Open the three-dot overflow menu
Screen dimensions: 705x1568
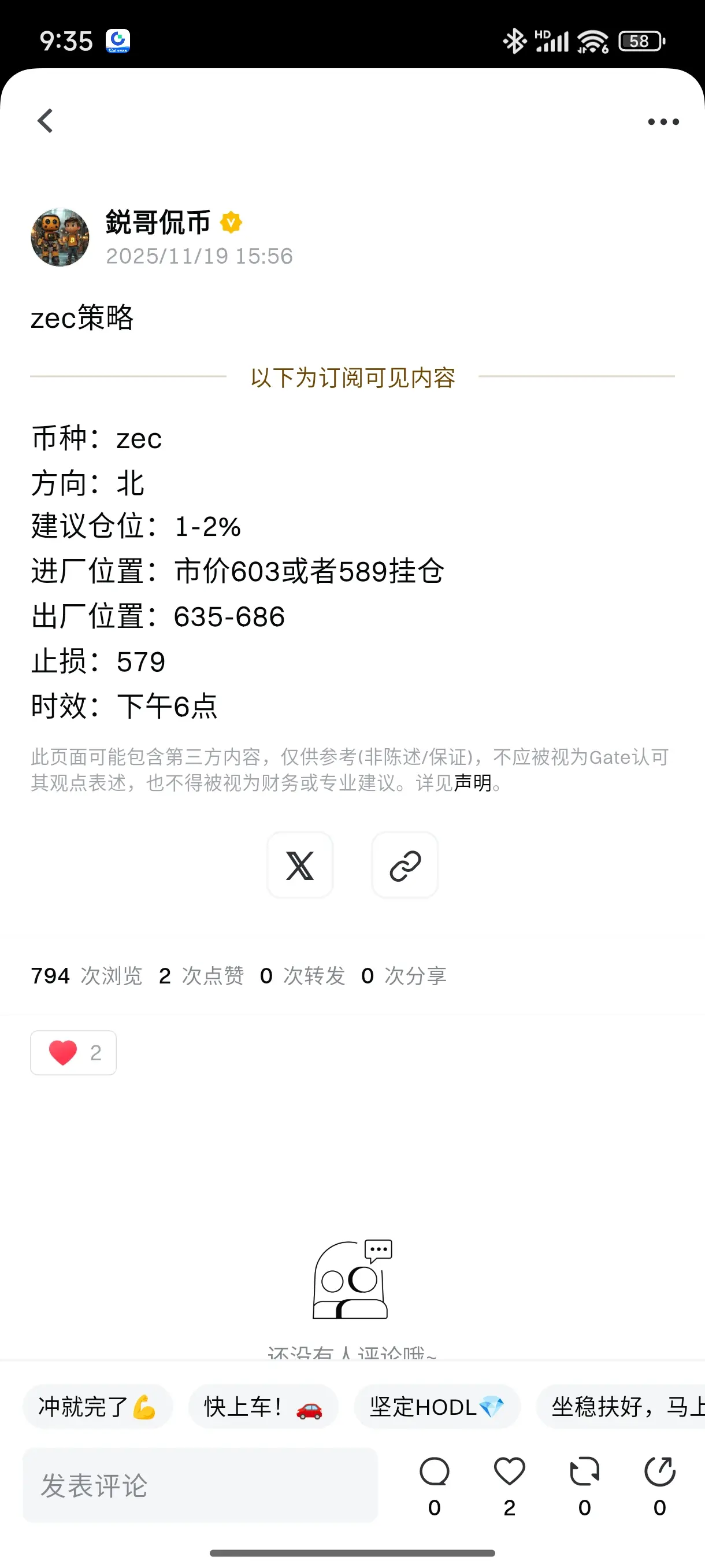[662, 121]
